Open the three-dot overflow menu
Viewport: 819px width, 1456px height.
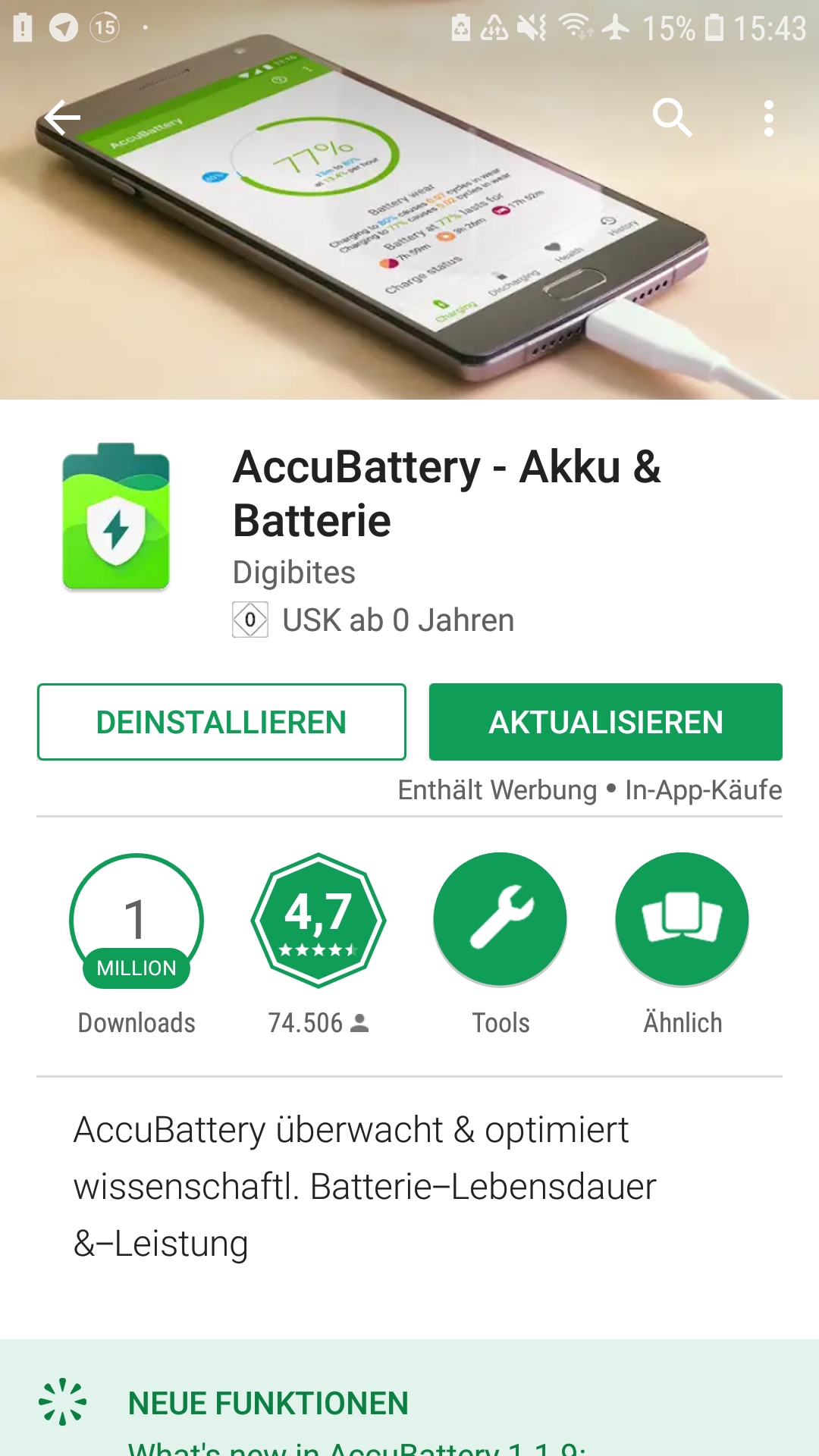[x=768, y=118]
